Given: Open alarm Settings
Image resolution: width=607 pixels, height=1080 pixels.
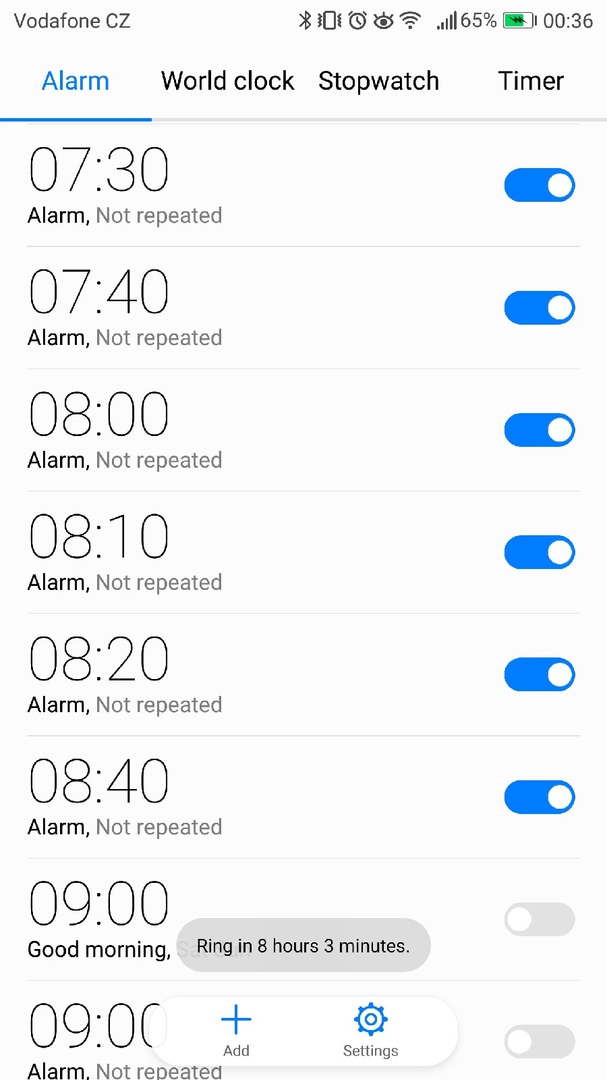Looking at the screenshot, I should coord(371,1031).
